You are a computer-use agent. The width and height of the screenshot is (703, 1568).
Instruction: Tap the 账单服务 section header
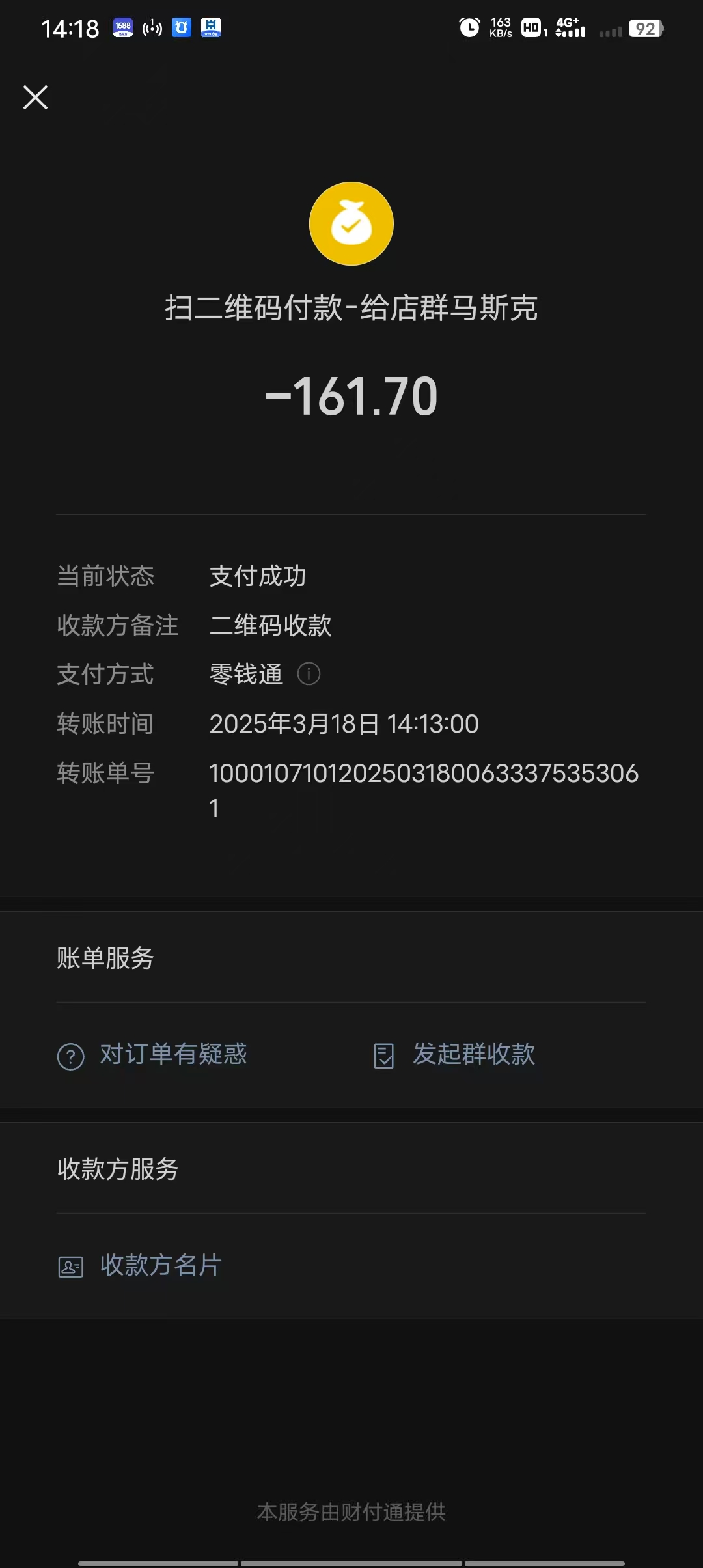click(x=104, y=960)
